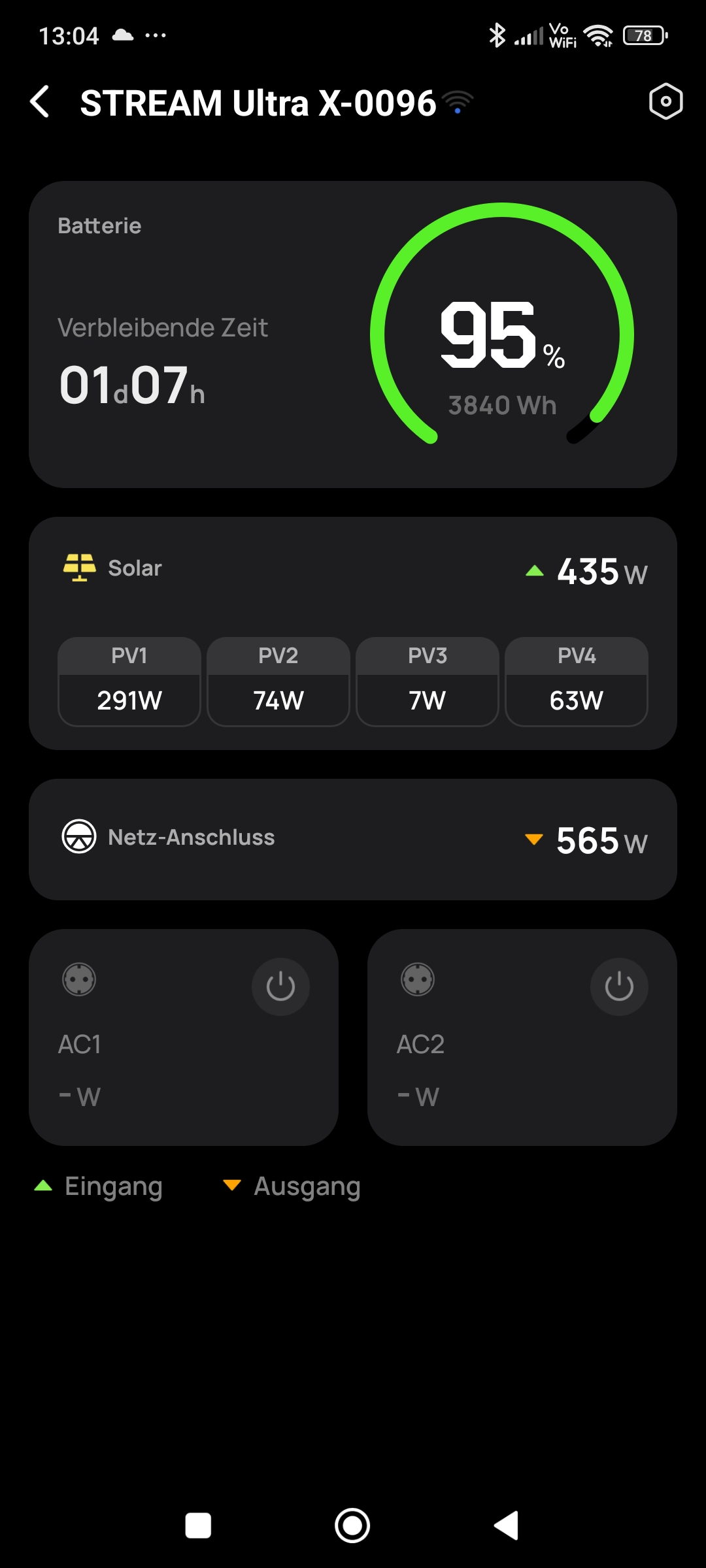This screenshot has width=706, height=1568.
Task: Tap the system home button
Action: coord(352,1526)
